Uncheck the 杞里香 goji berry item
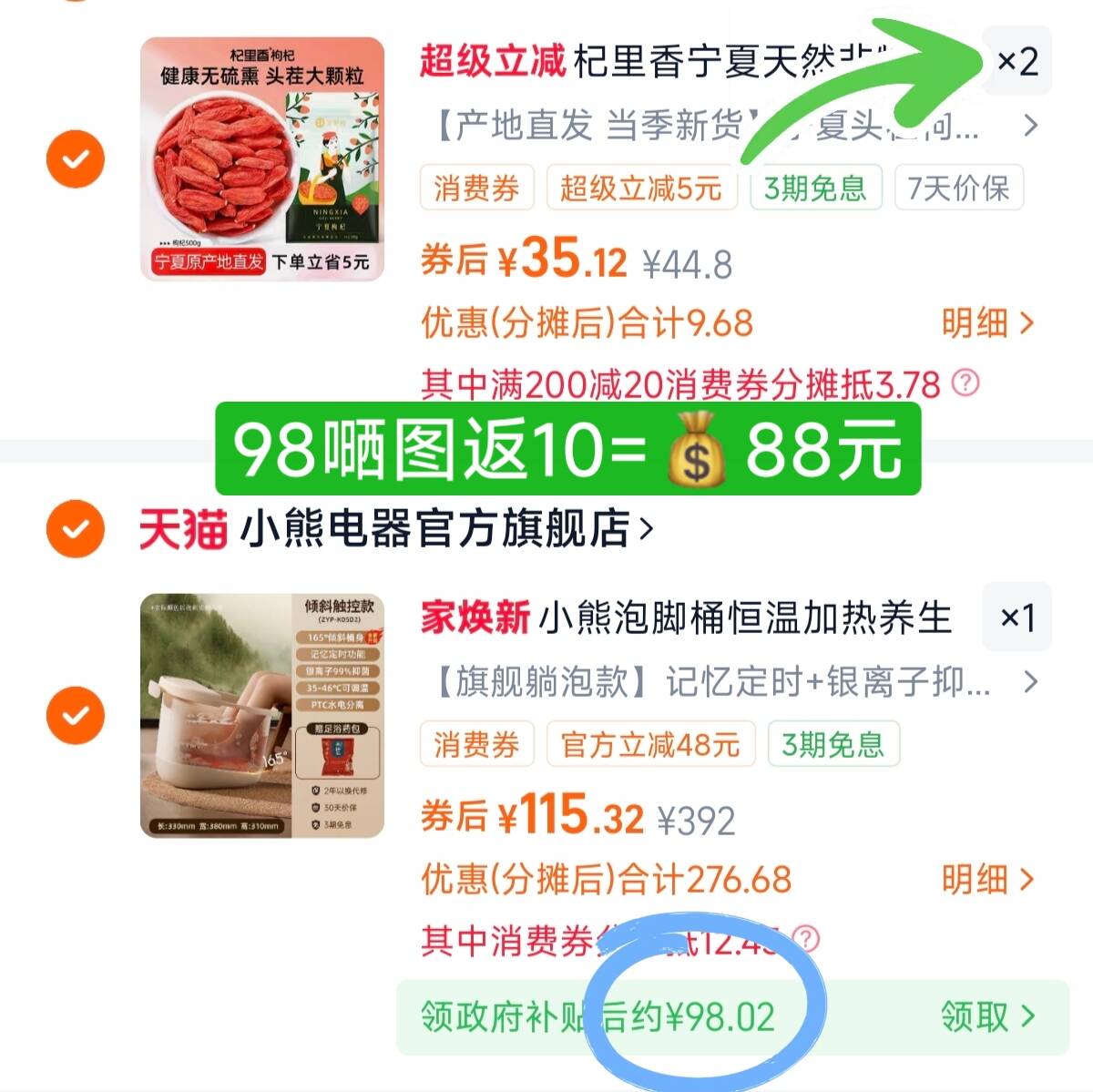Screen dimensions: 1093x1092 [76, 159]
